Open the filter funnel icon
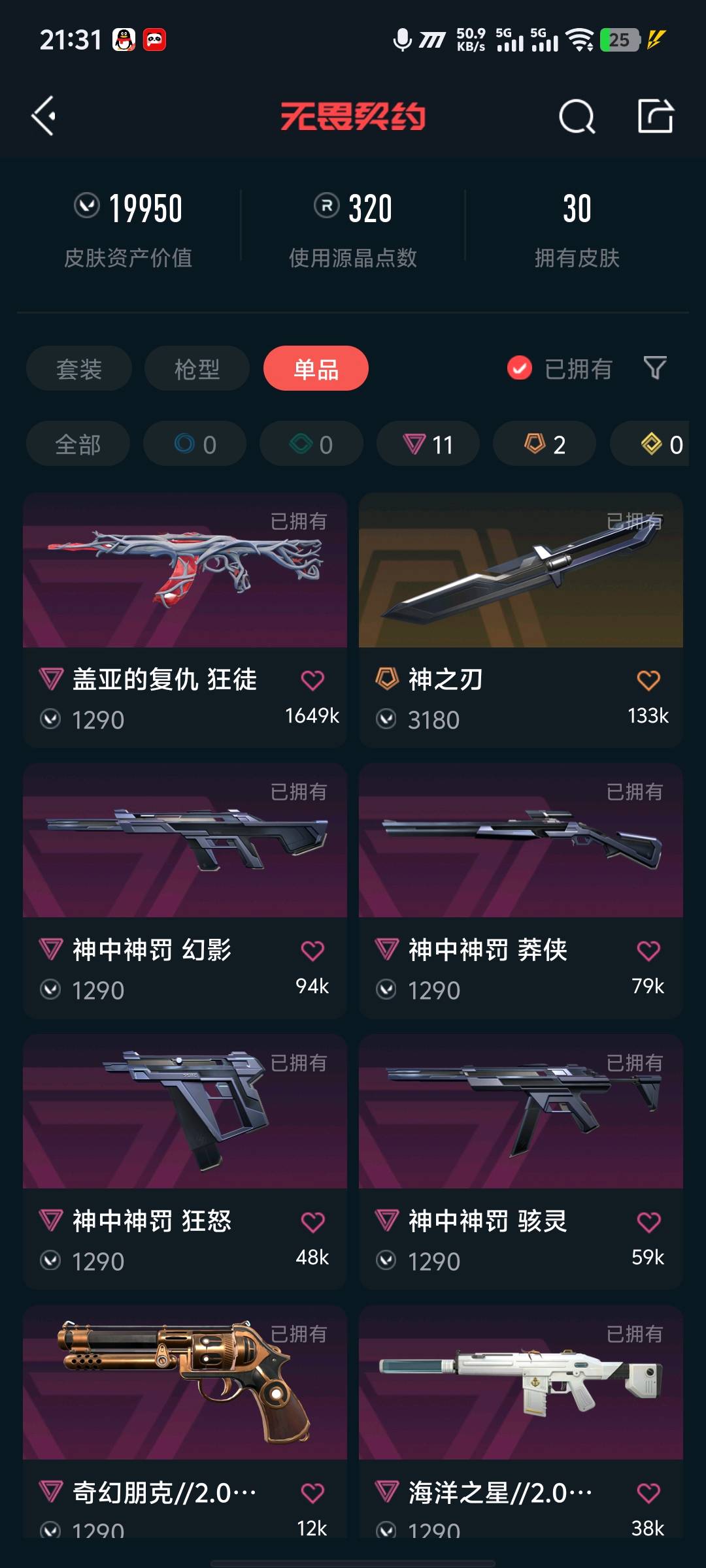This screenshot has height=1568, width=706. pyautogui.click(x=655, y=368)
